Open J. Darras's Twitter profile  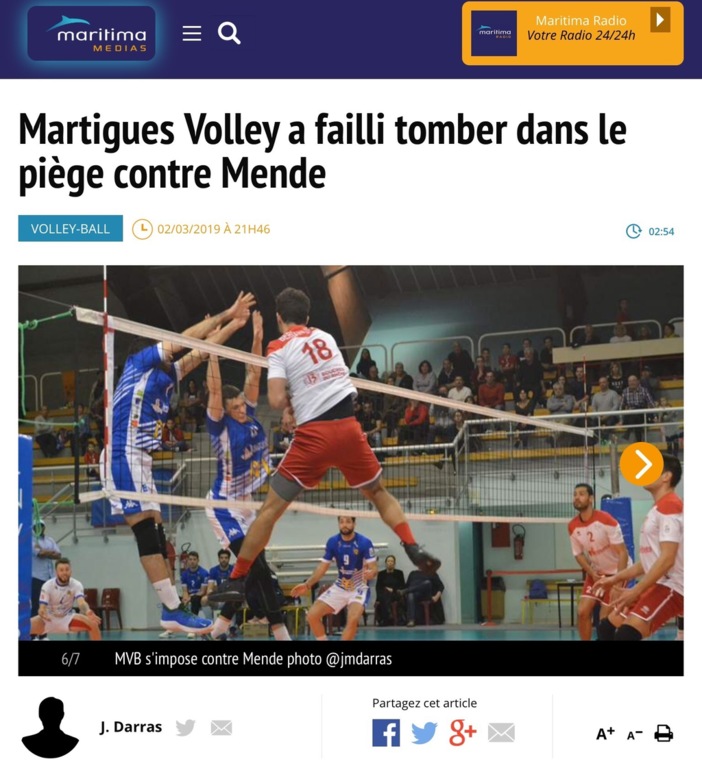186,728
